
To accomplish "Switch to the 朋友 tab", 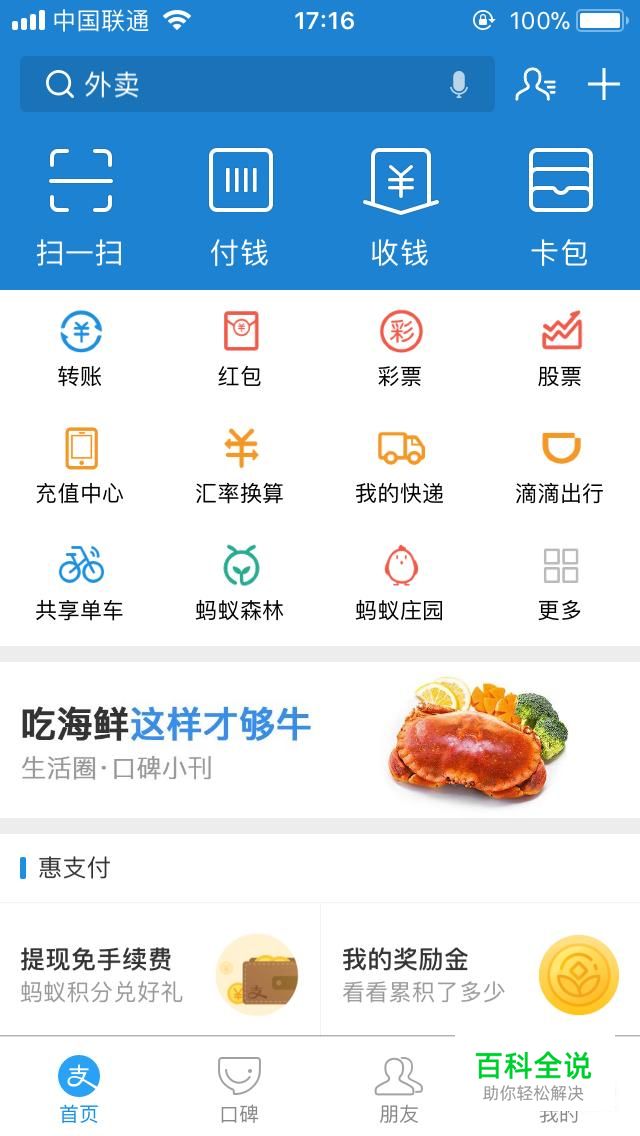I will coord(398,1088).
